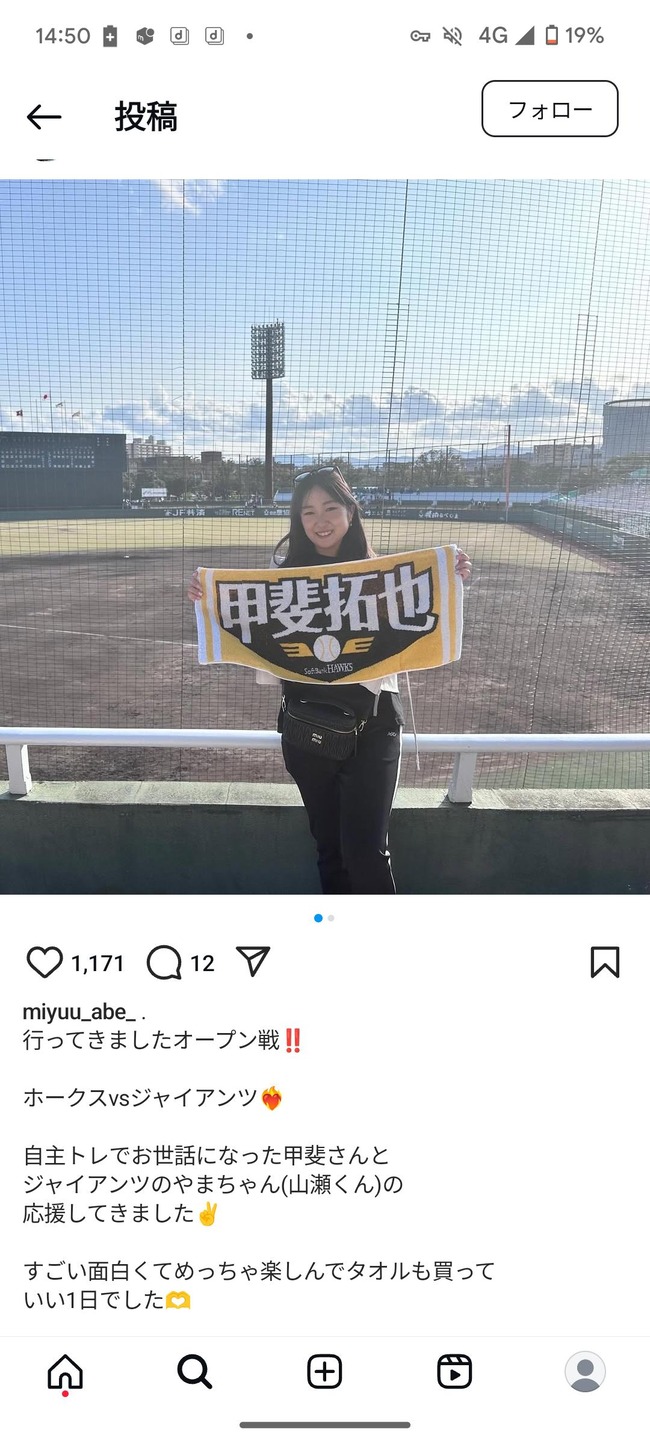Screen dimensions: 650x1444
Task: Go back using the top arrow
Action: tap(44, 117)
